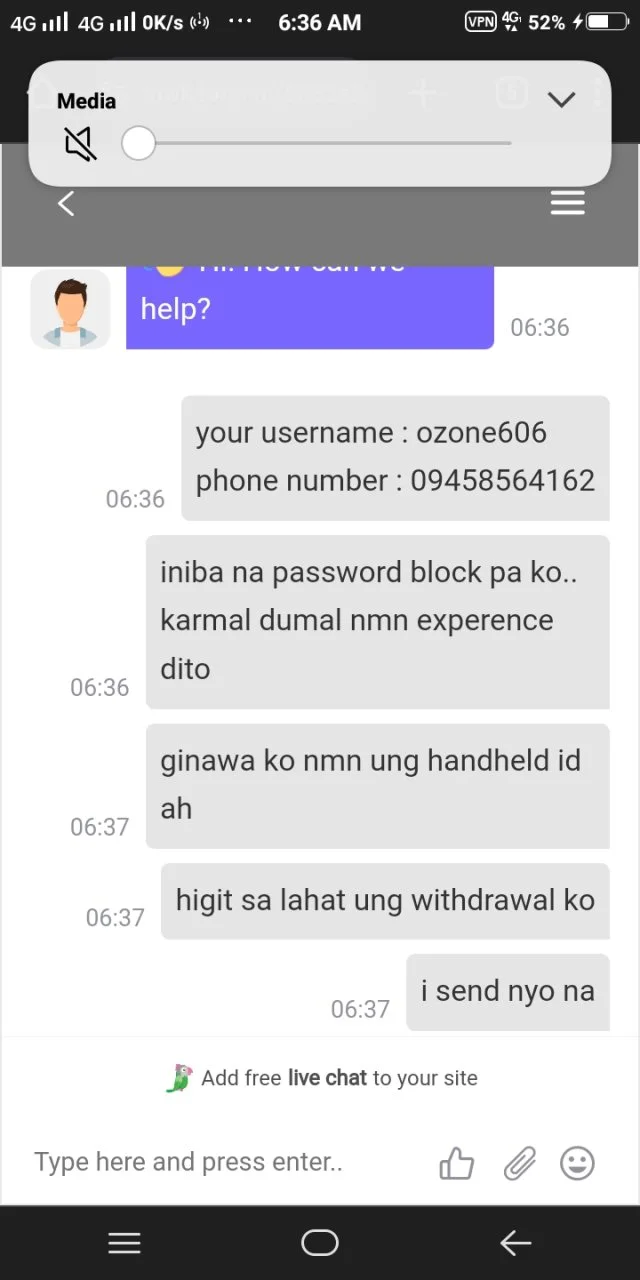
Task: Open recent apps from navigation bar
Action: point(124,1243)
